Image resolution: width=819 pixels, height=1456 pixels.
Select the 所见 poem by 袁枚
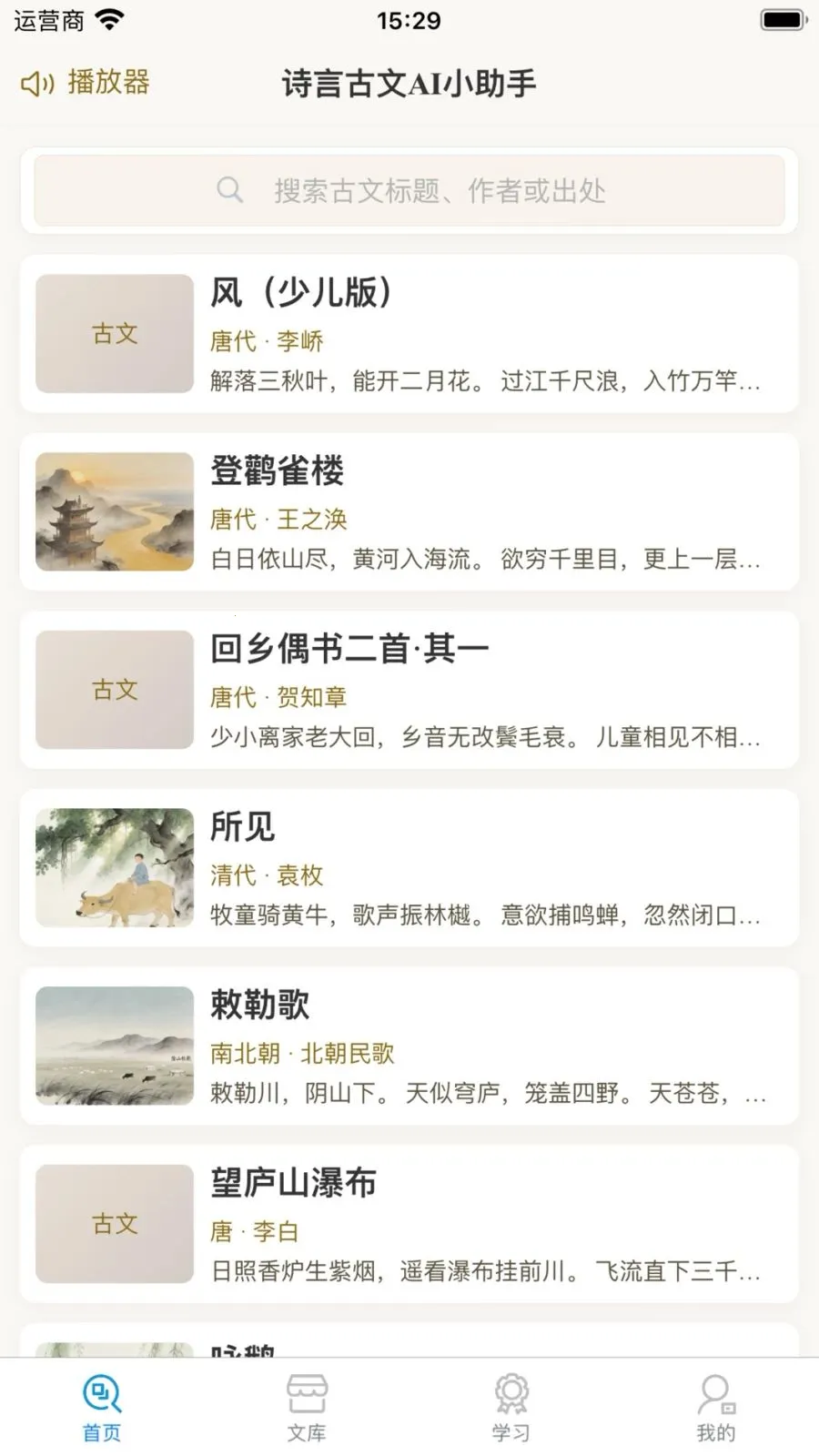409,866
